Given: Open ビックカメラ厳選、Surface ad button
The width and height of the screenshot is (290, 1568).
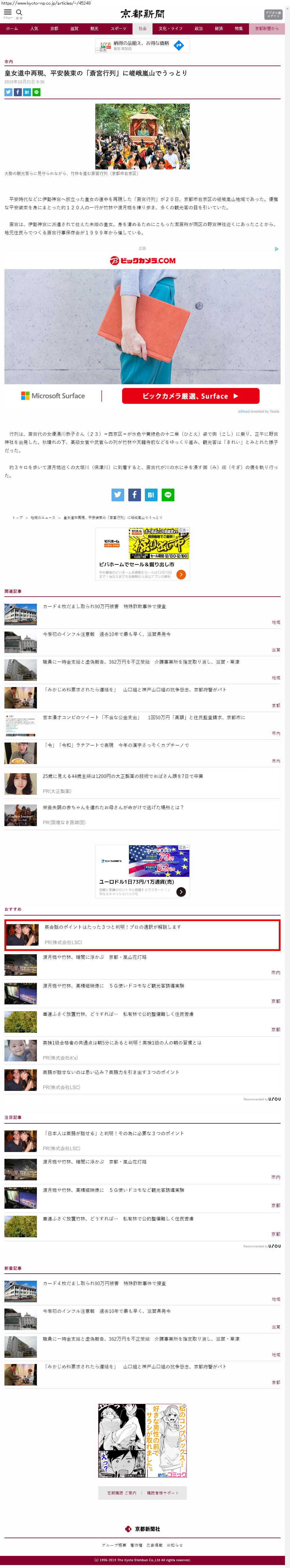Looking at the screenshot, I should (x=190, y=396).
